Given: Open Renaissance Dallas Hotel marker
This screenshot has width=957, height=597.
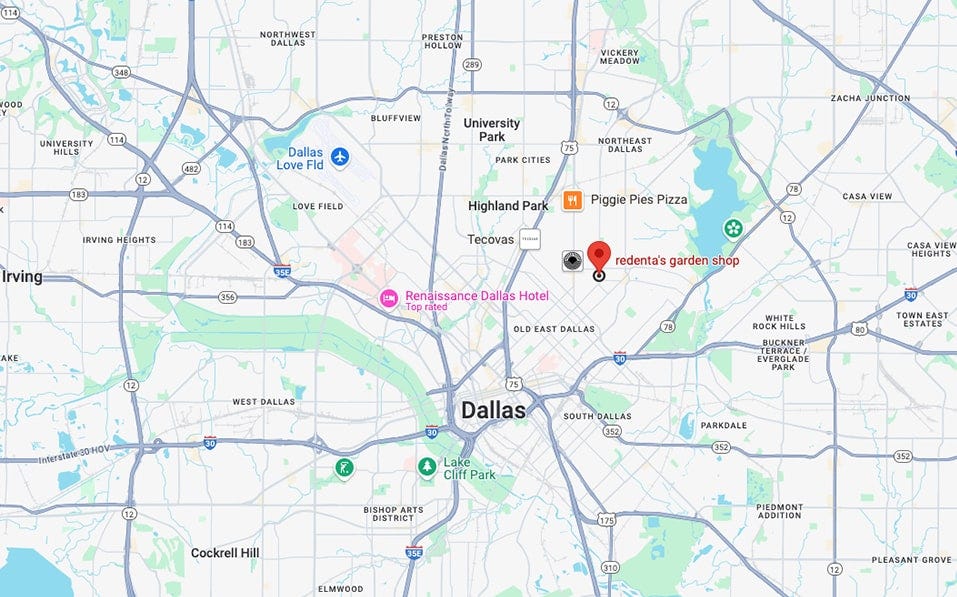Looking at the screenshot, I should point(388,297).
